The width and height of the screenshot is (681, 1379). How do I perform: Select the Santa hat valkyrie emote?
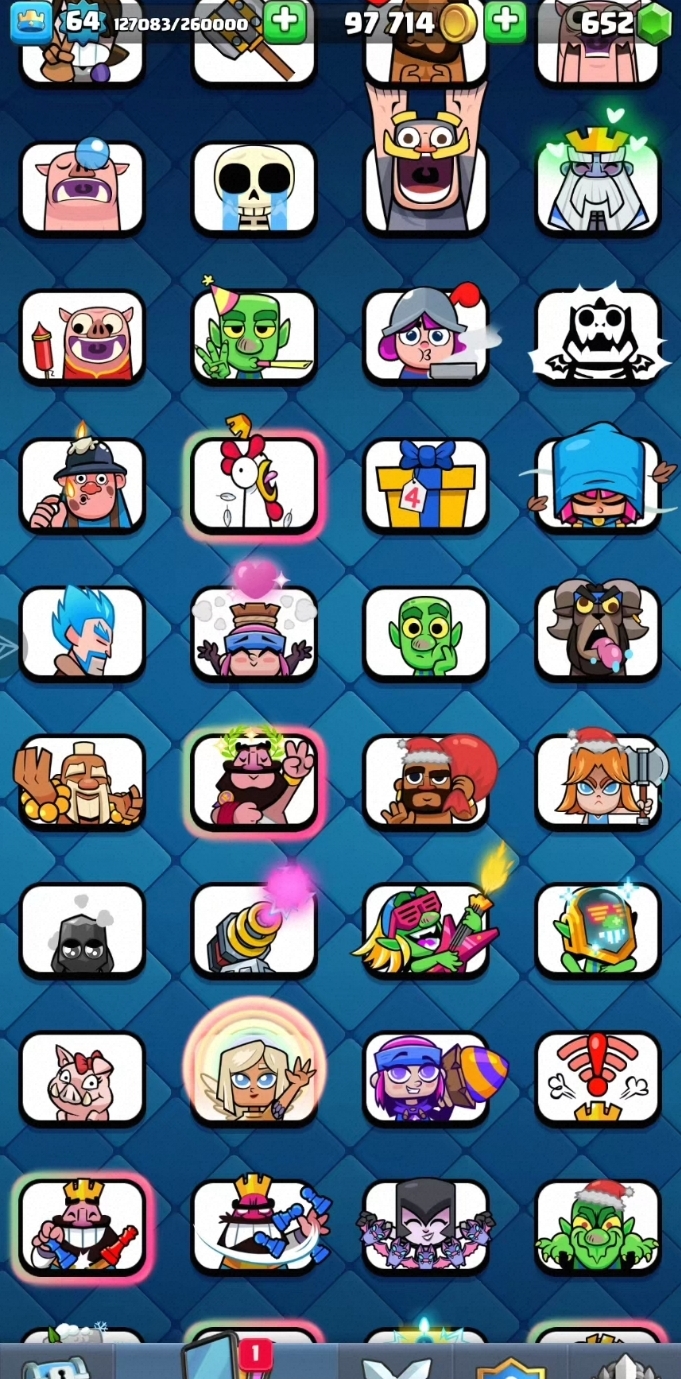point(598,781)
